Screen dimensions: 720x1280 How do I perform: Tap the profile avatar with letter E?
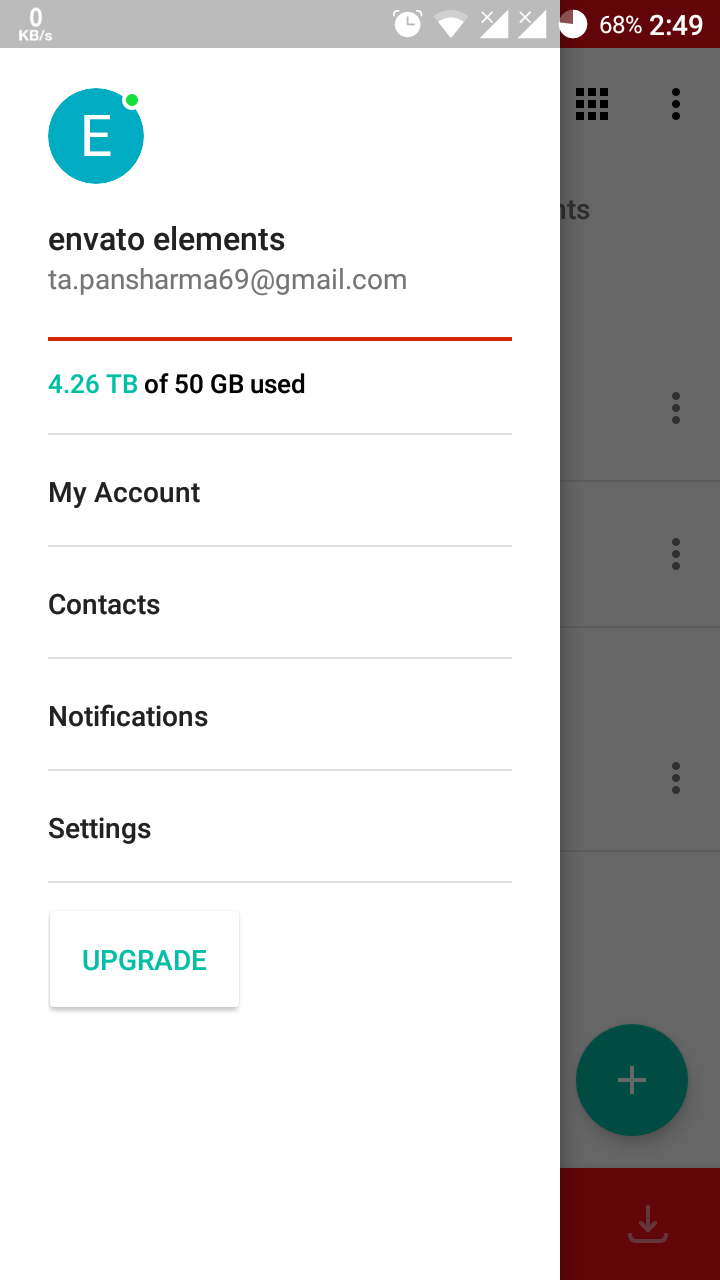pos(96,136)
